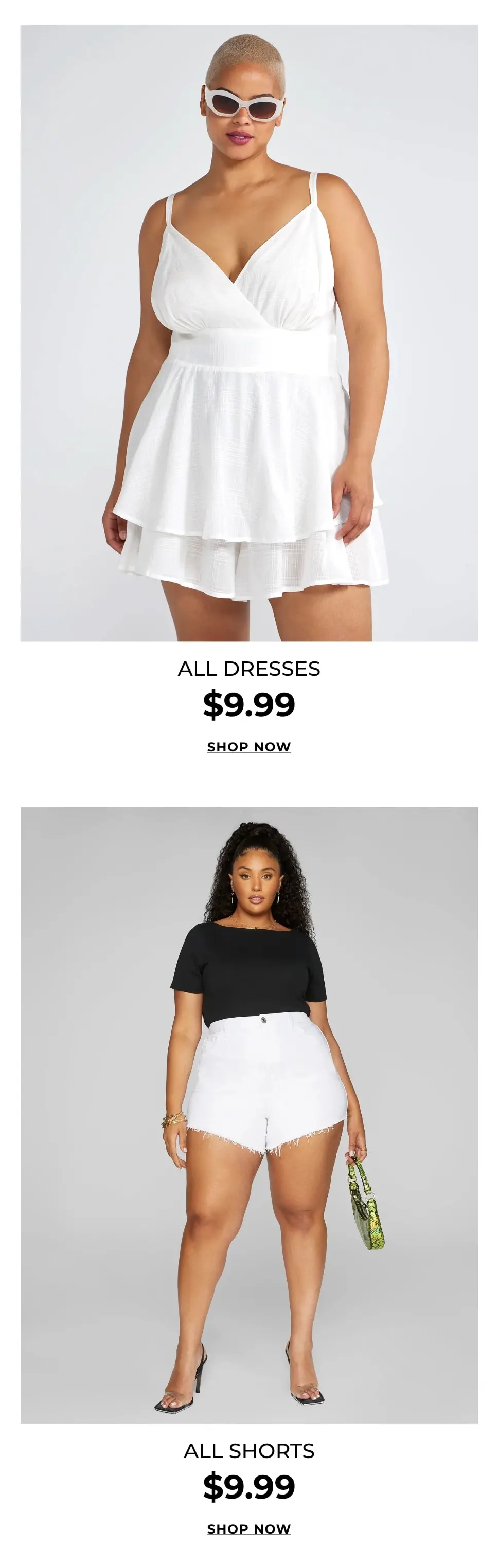The image size is (499, 1568).
Task: Tap Shop Now under All Shorts
Action: [248, 1528]
